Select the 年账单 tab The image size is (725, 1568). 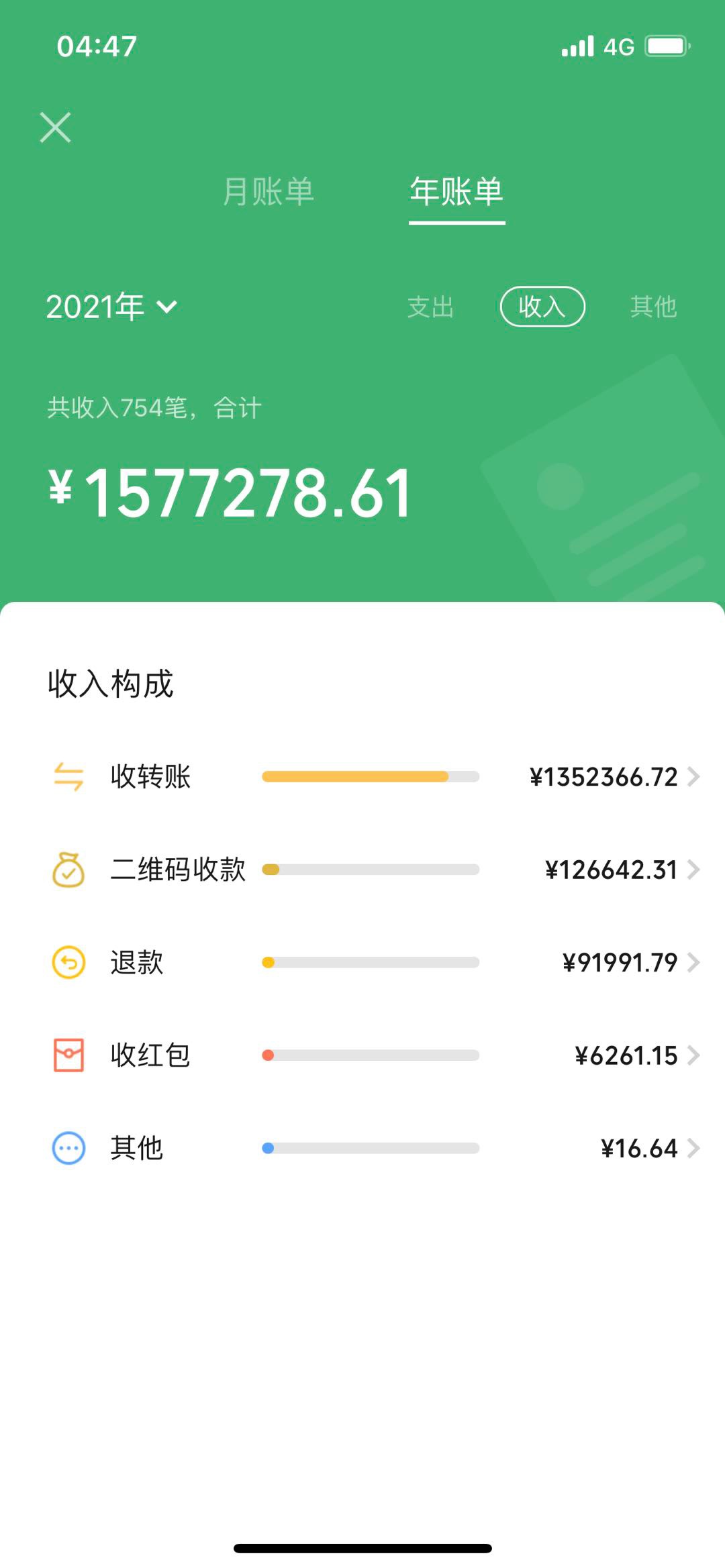(x=456, y=192)
